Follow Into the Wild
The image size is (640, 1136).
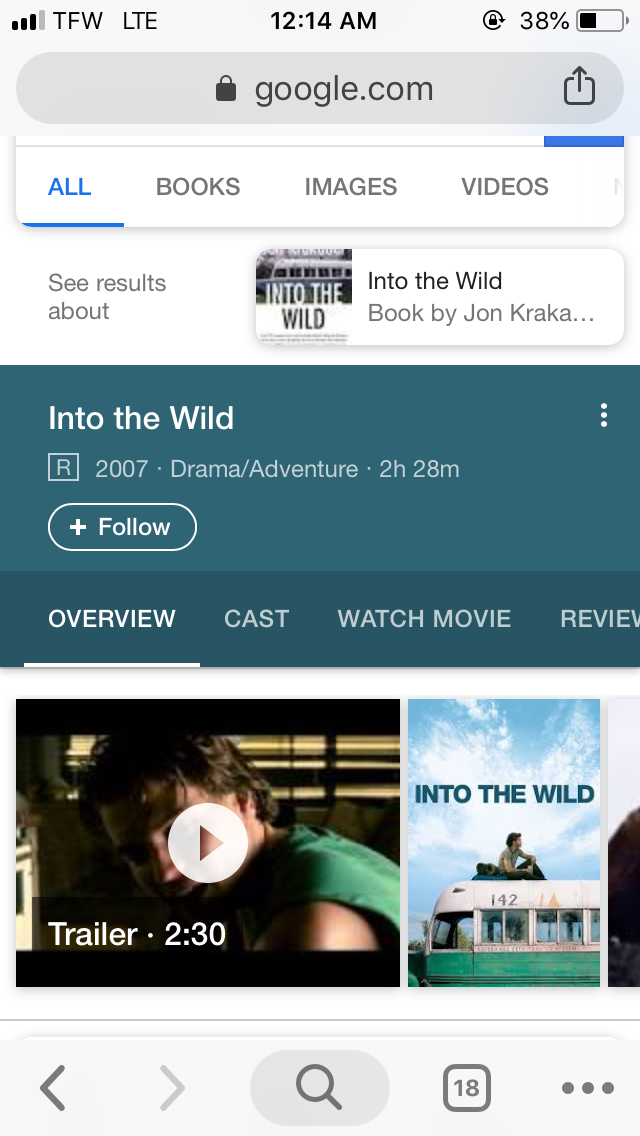coord(122,527)
